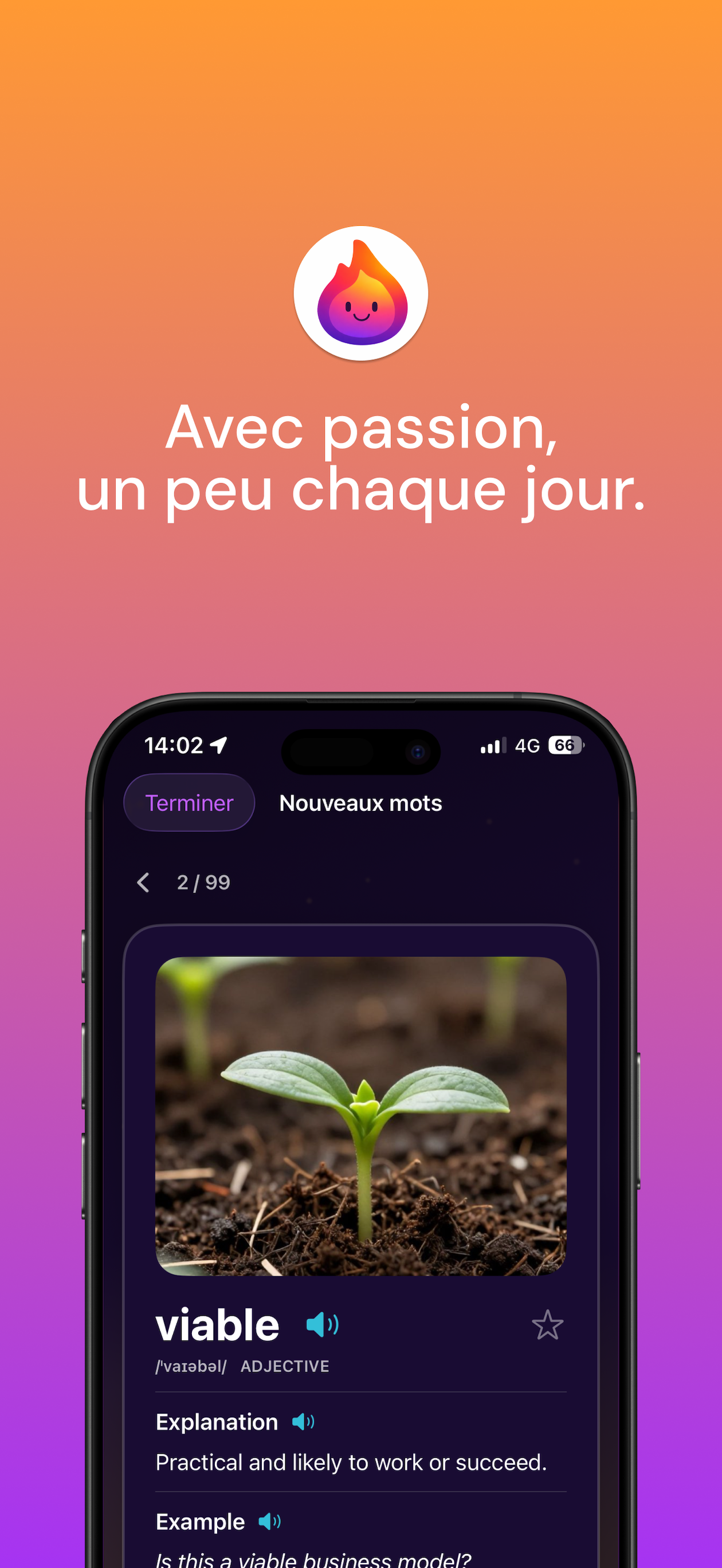The height and width of the screenshot is (1568, 722).
Task: Go back using the left chevron arrow
Action: coord(144,883)
